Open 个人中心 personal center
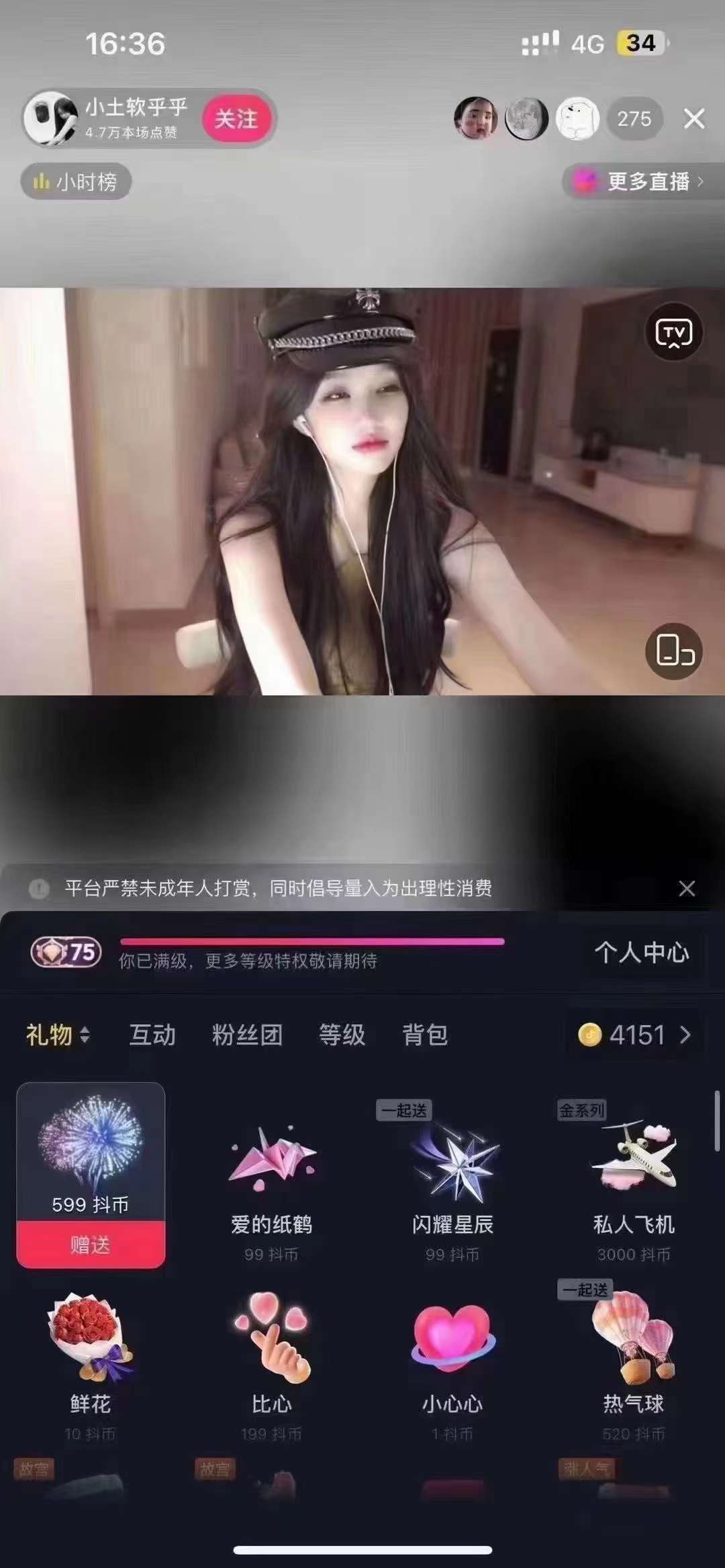 [641, 952]
